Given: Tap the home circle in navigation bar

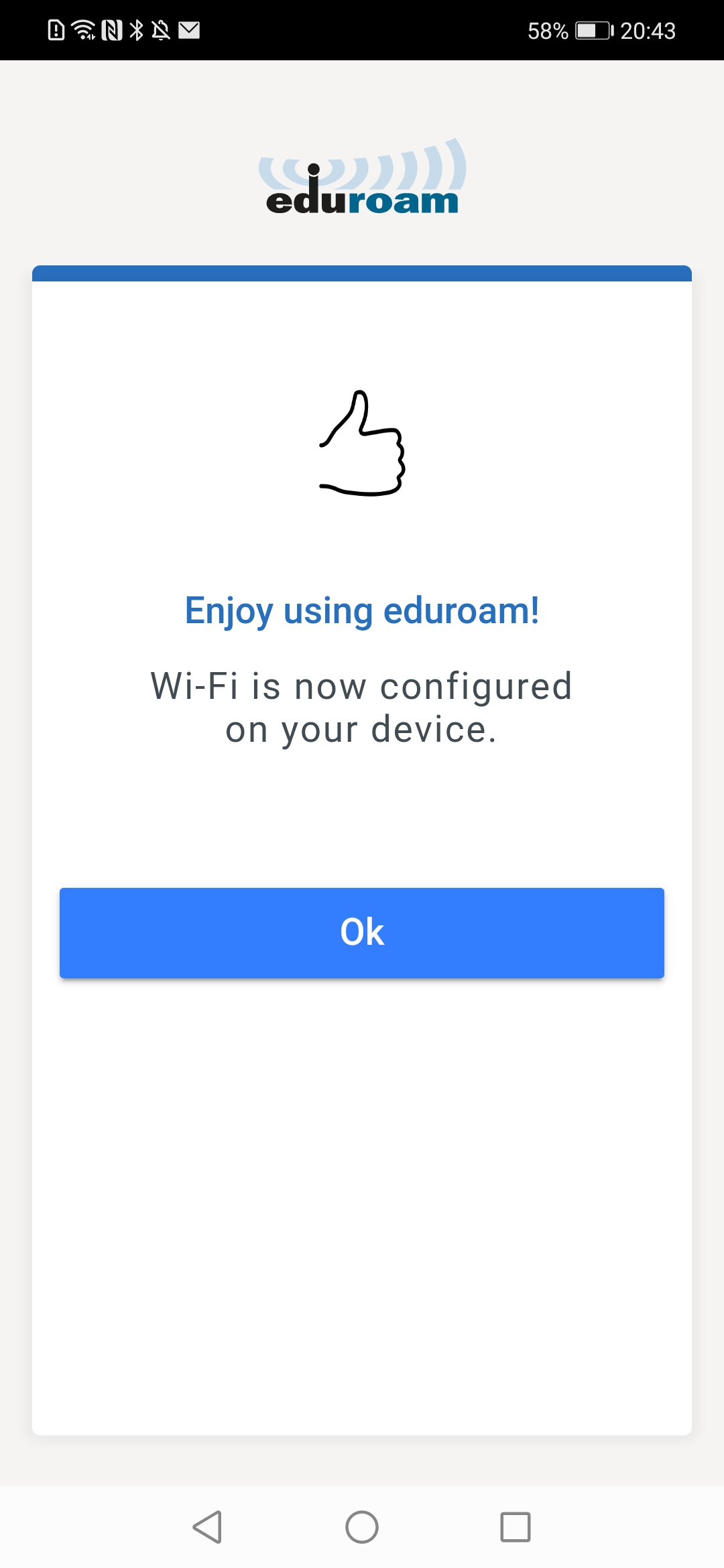Looking at the screenshot, I should click(x=362, y=1527).
